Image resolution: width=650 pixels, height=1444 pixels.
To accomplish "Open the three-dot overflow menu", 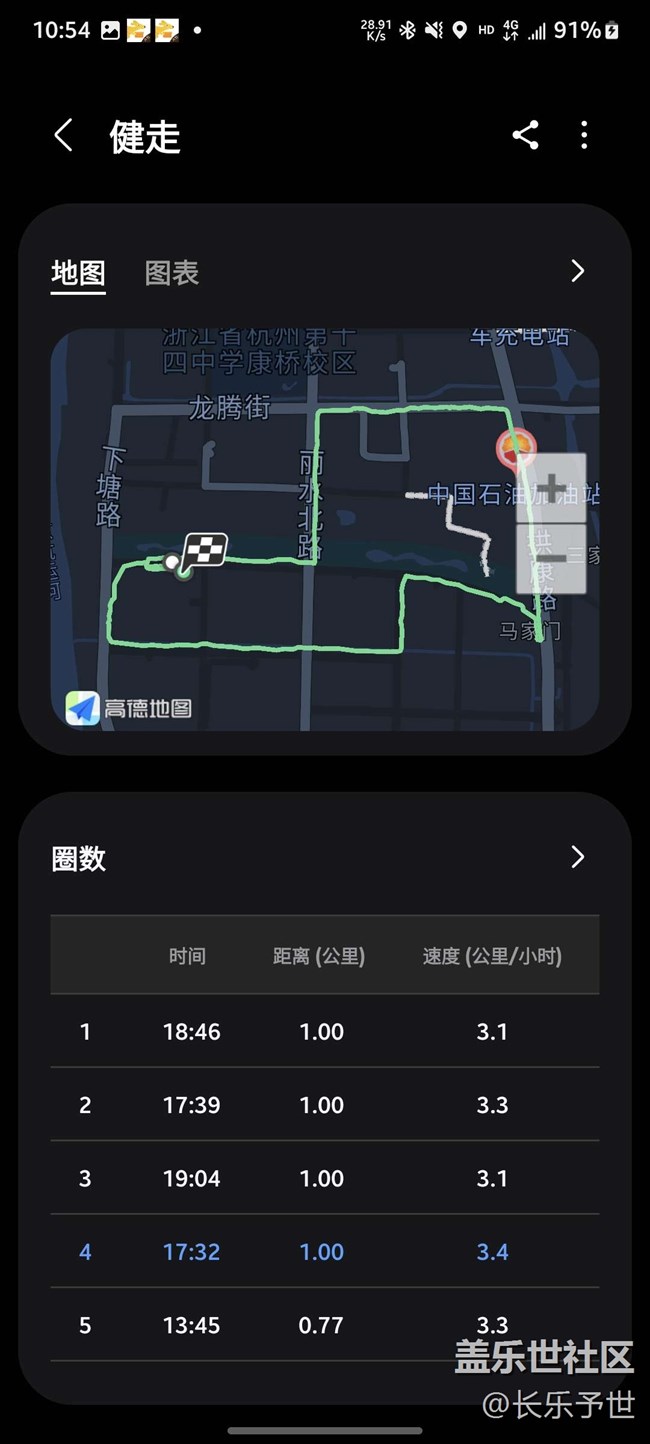I will (x=584, y=135).
